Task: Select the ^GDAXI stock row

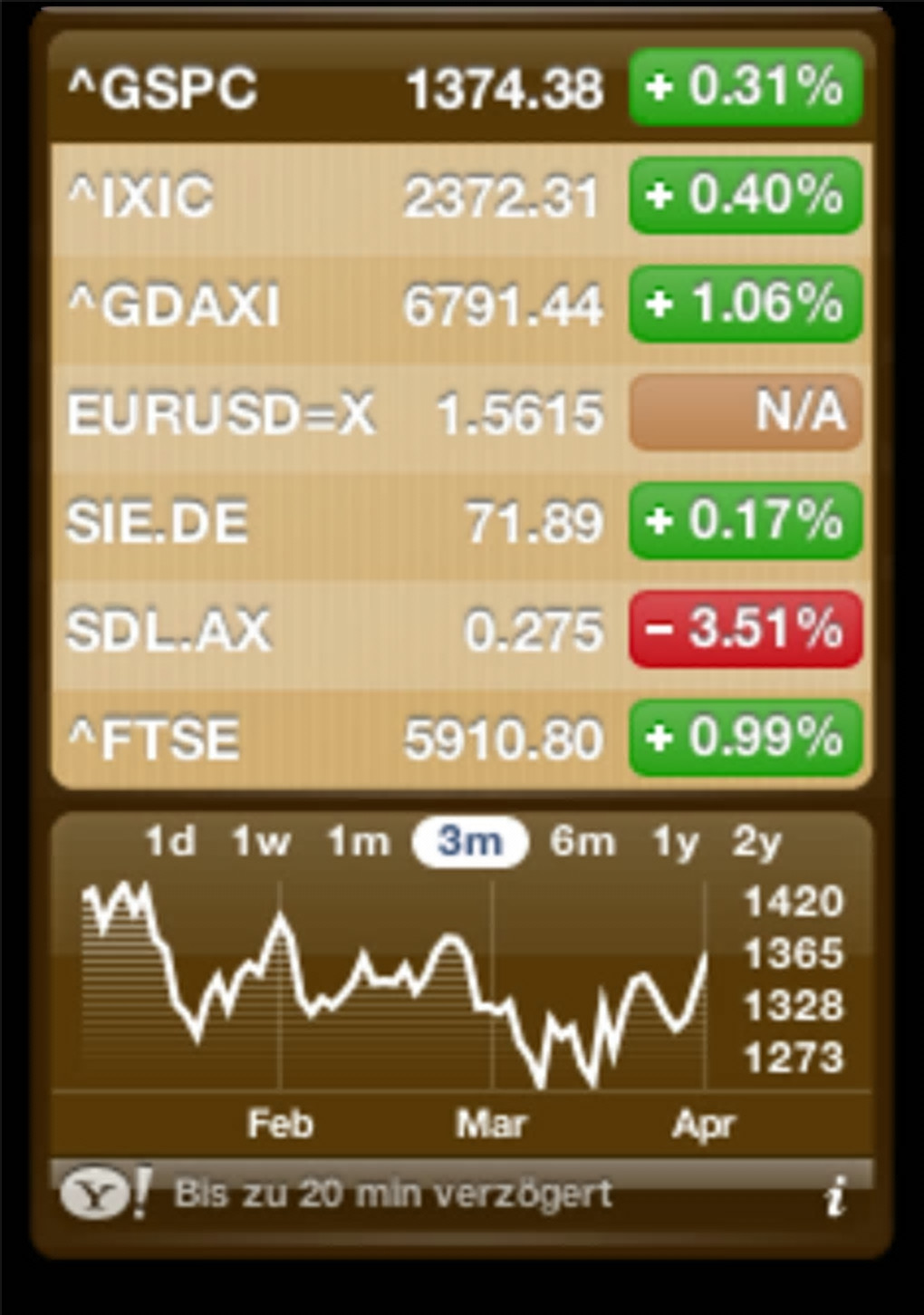Action: (335, 305)
